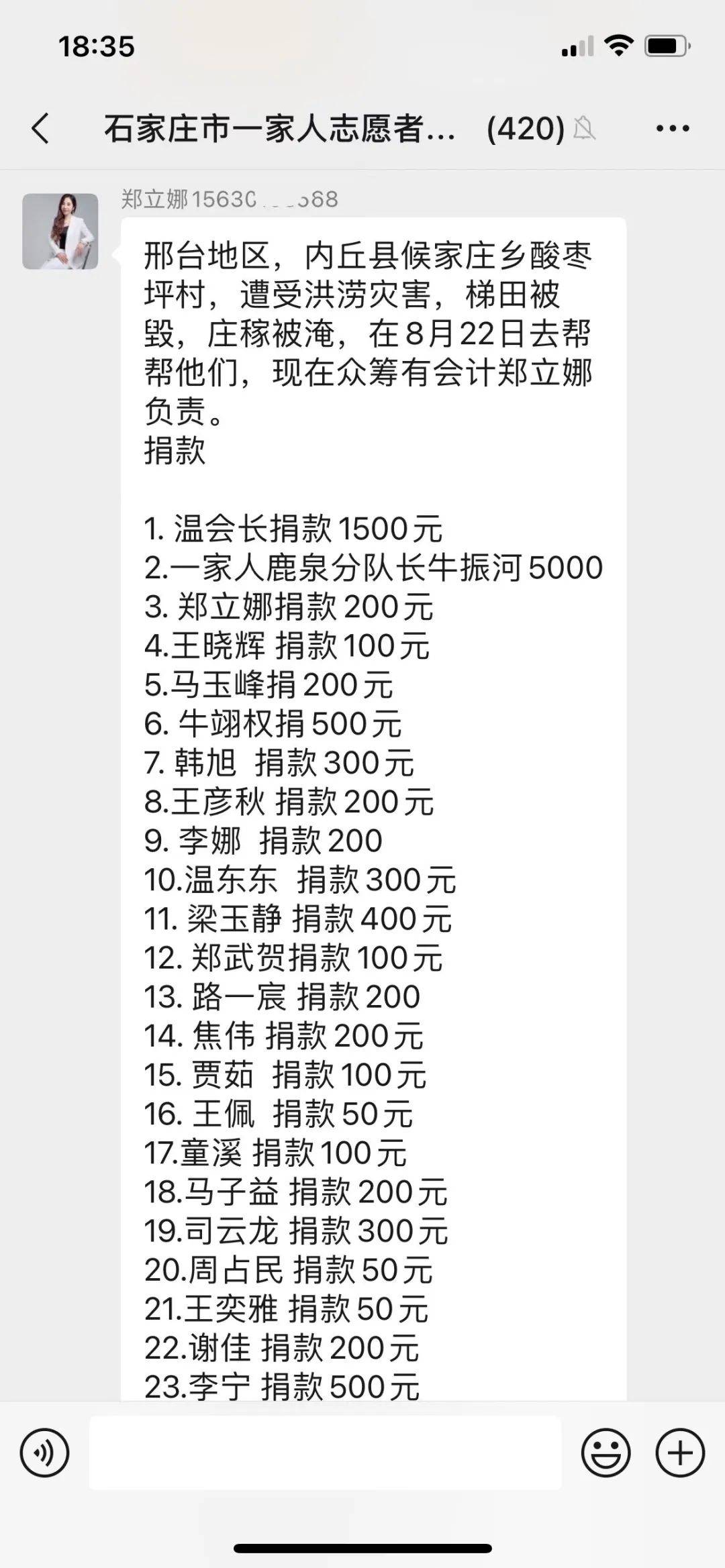Open 郑立娜's profile avatar
725x1568 pixels.
pyautogui.click(x=60, y=231)
